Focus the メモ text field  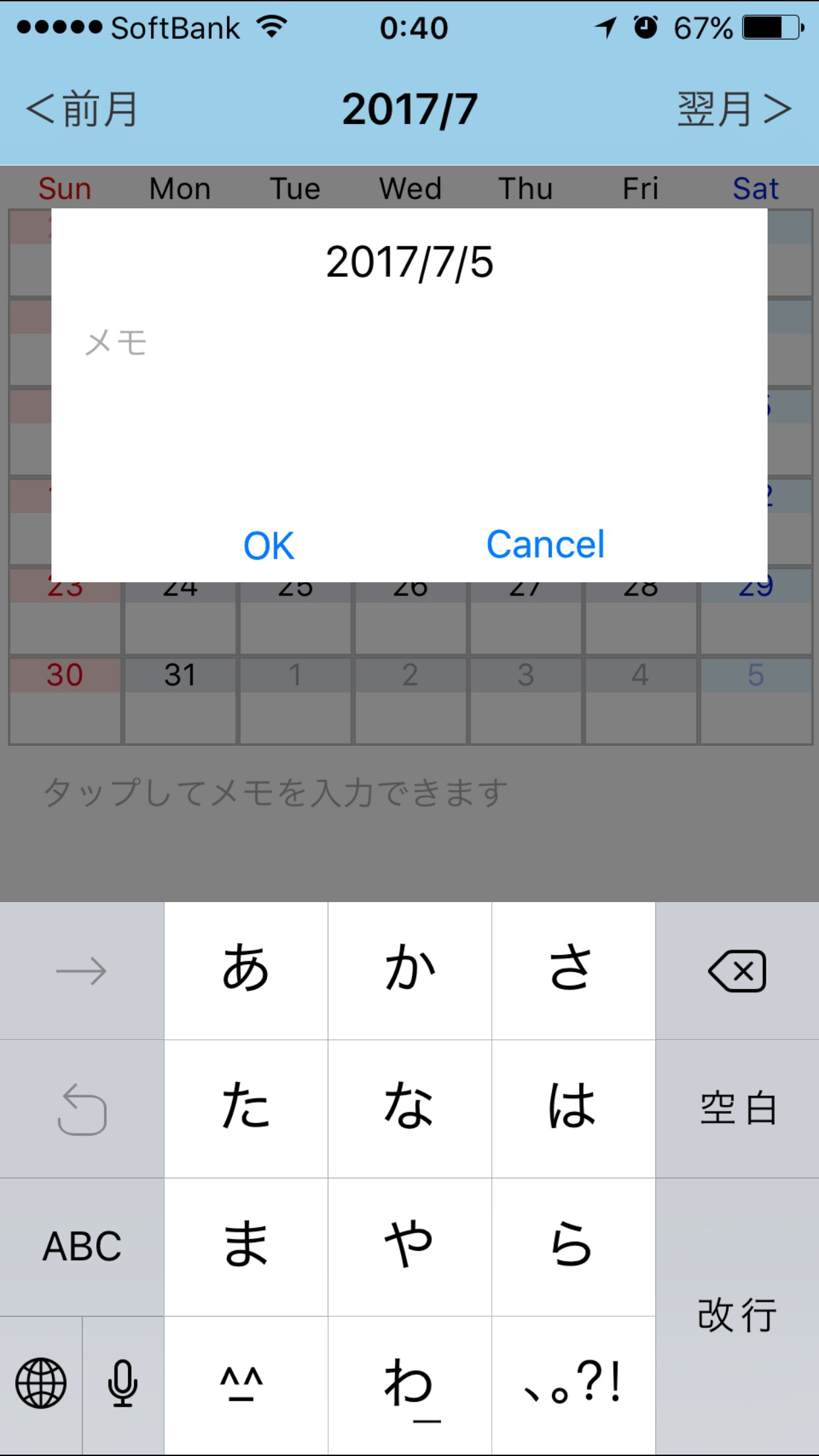[409, 396]
